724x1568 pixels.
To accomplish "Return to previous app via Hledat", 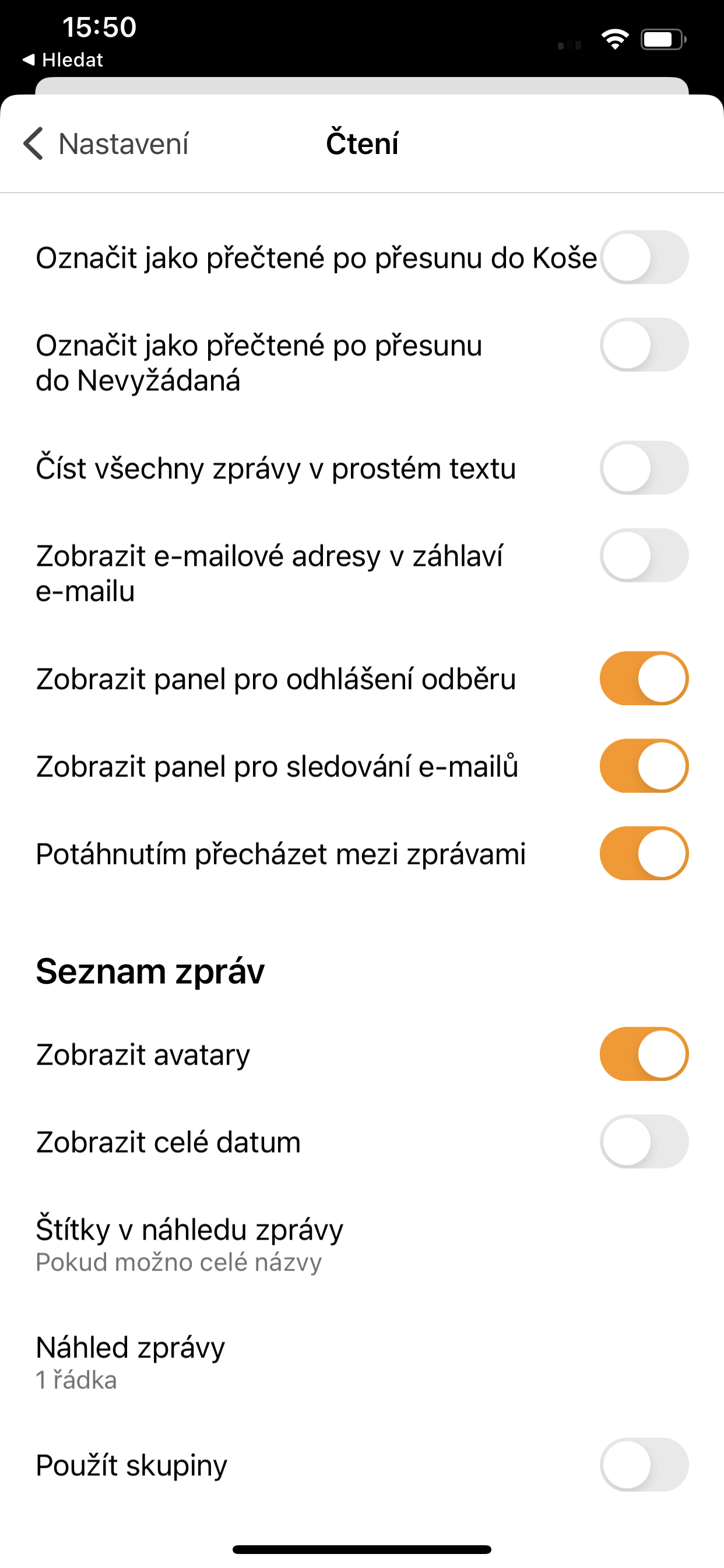I will pos(62,60).
